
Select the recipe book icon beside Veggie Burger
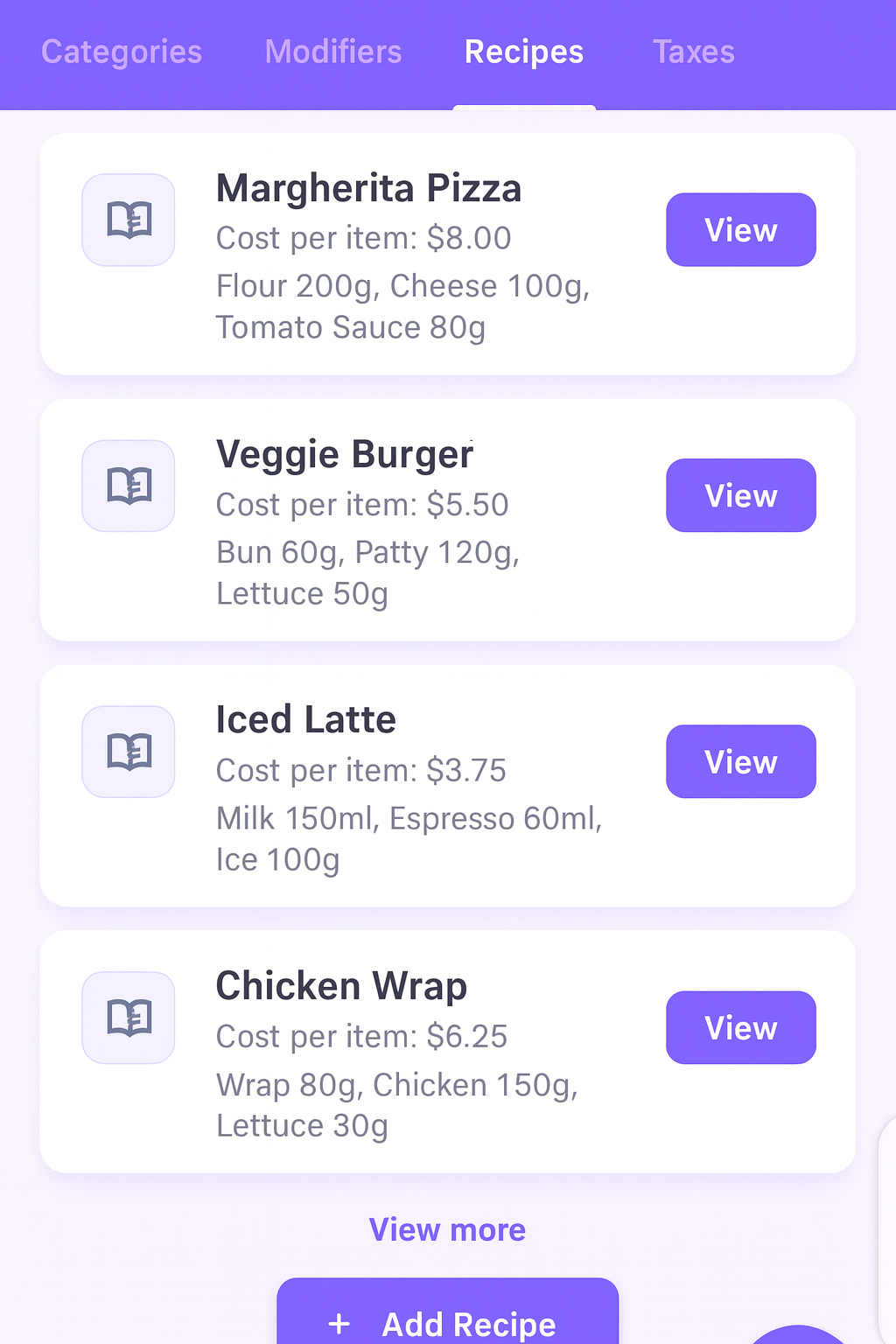pyautogui.click(x=128, y=486)
